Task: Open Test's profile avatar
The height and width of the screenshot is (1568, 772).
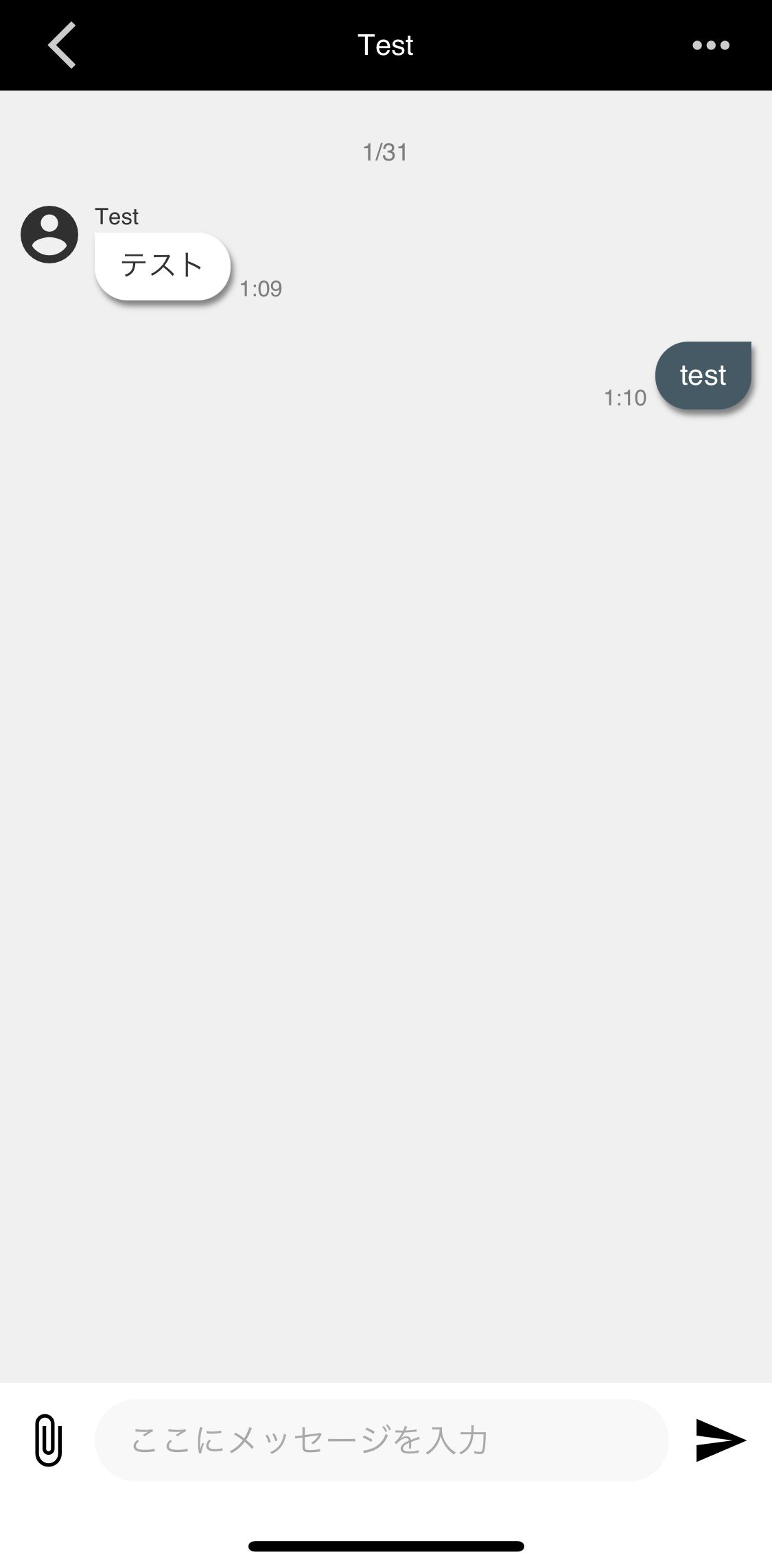Action: pyautogui.click(x=49, y=235)
